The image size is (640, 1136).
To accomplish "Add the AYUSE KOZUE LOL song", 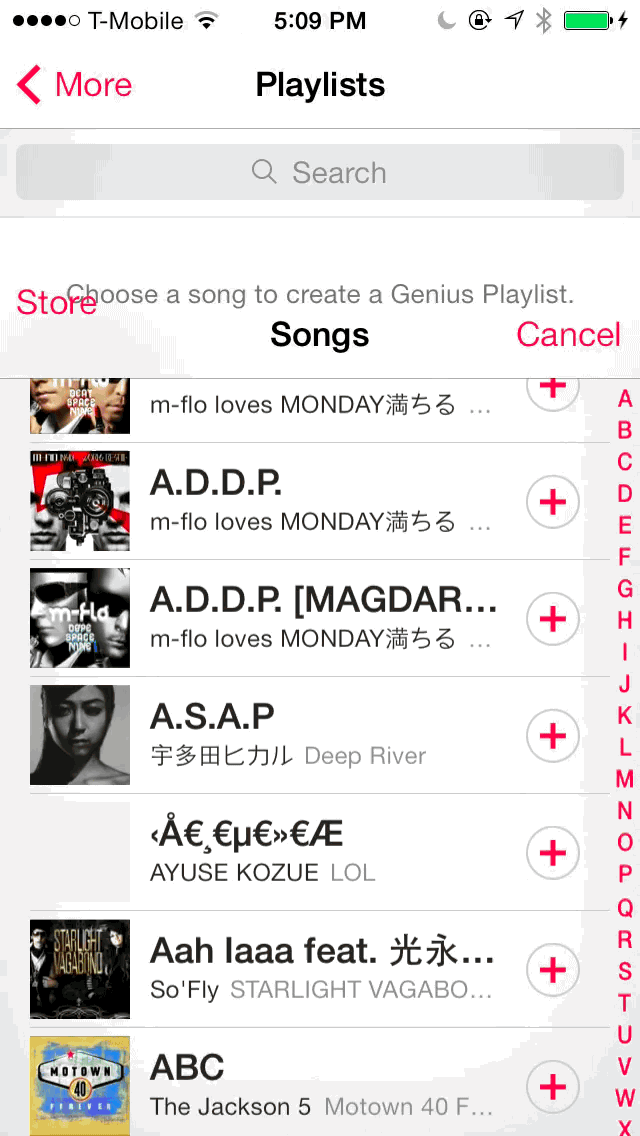I will click(x=553, y=853).
